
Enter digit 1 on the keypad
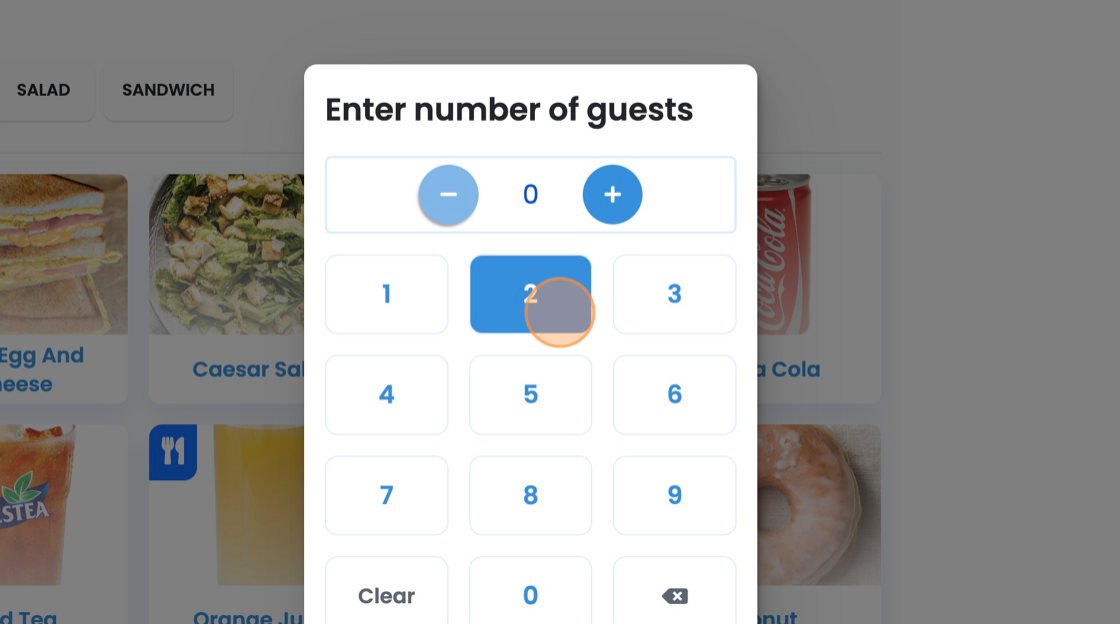tap(386, 294)
